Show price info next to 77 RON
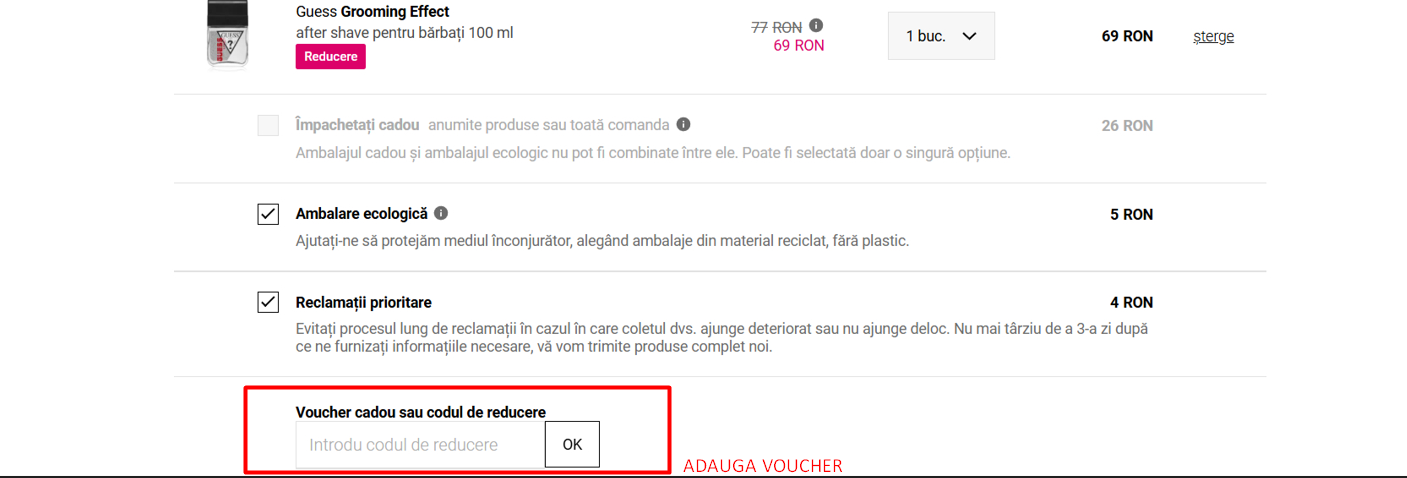The height and width of the screenshot is (478, 1407). point(816,25)
